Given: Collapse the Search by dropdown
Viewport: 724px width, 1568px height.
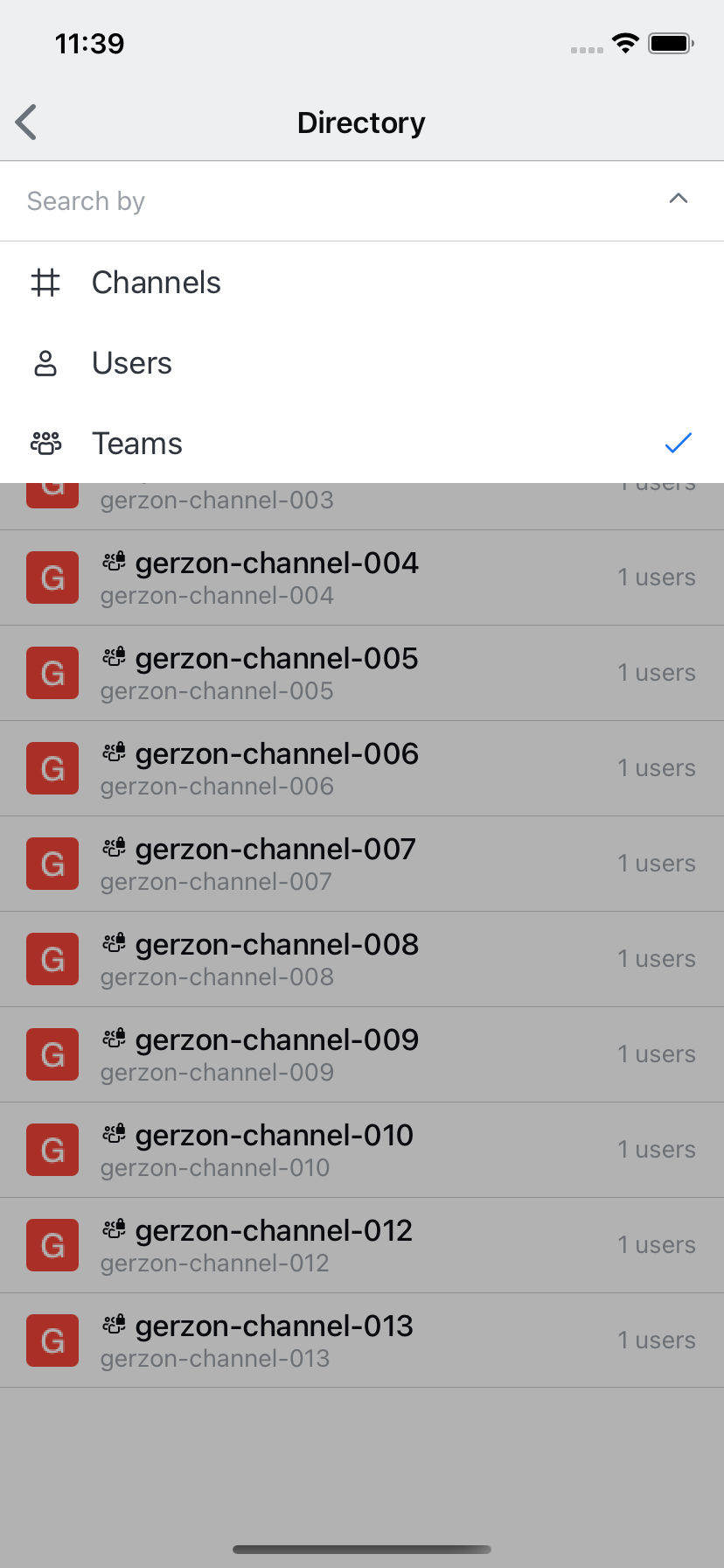Looking at the screenshot, I should coord(678,199).
